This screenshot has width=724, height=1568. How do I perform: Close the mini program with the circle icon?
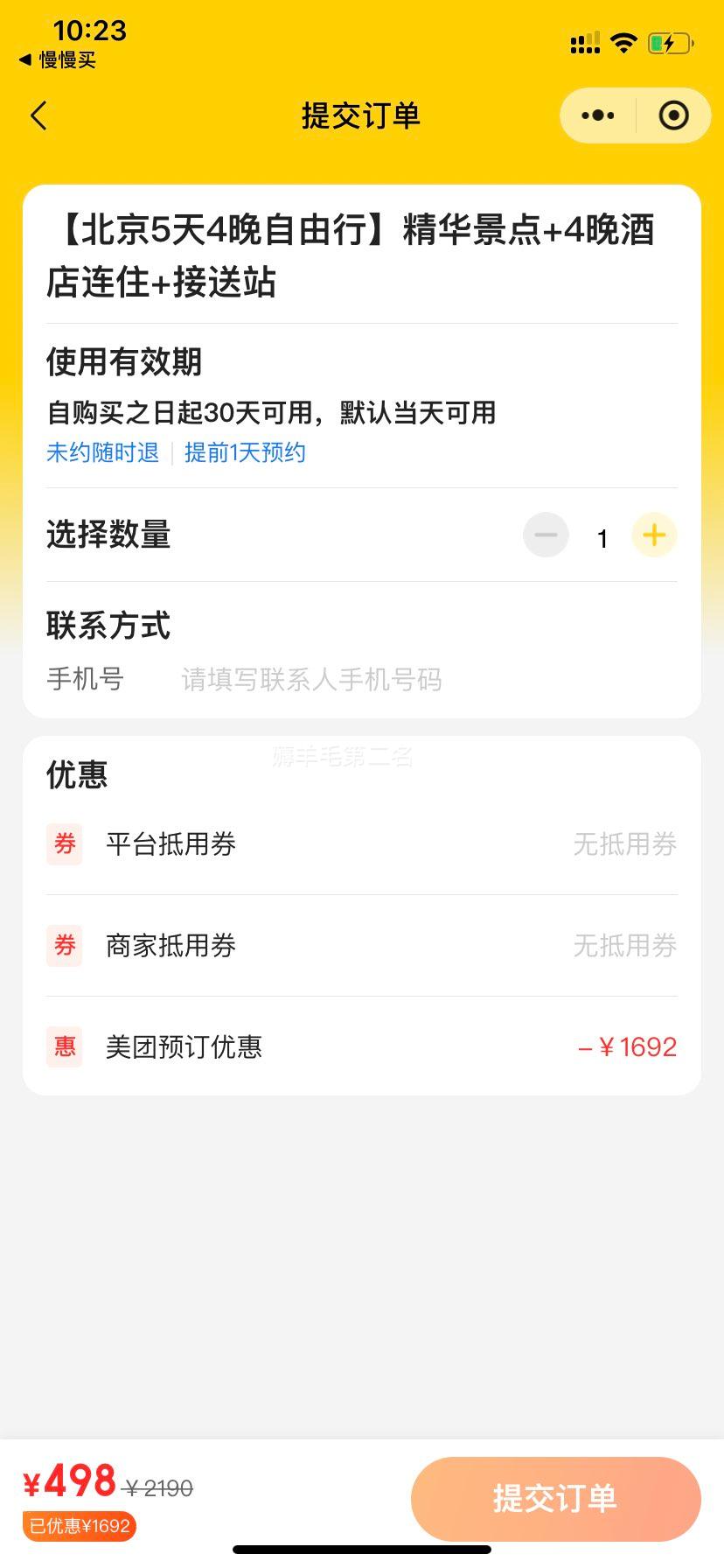(x=673, y=115)
